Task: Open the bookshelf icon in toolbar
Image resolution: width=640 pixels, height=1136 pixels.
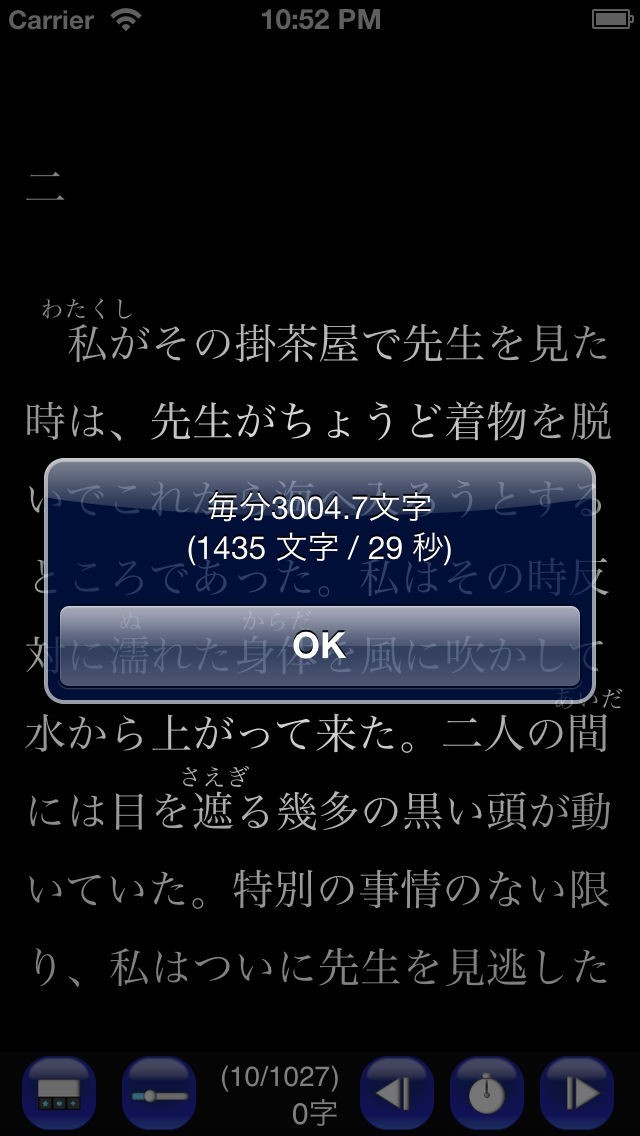Action: (x=59, y=1093)
